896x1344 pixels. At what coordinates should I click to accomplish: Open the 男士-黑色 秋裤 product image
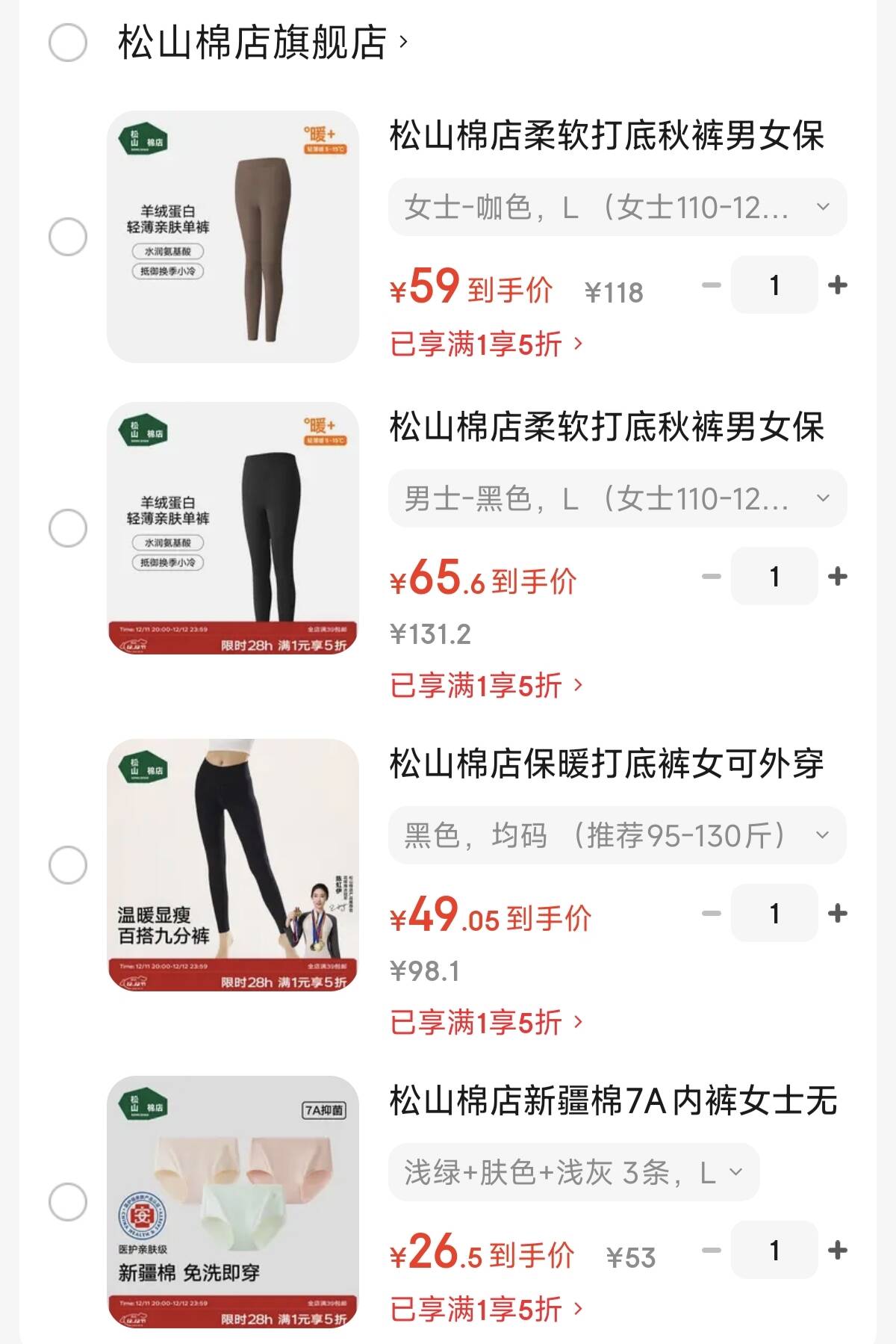click(232, 528)
